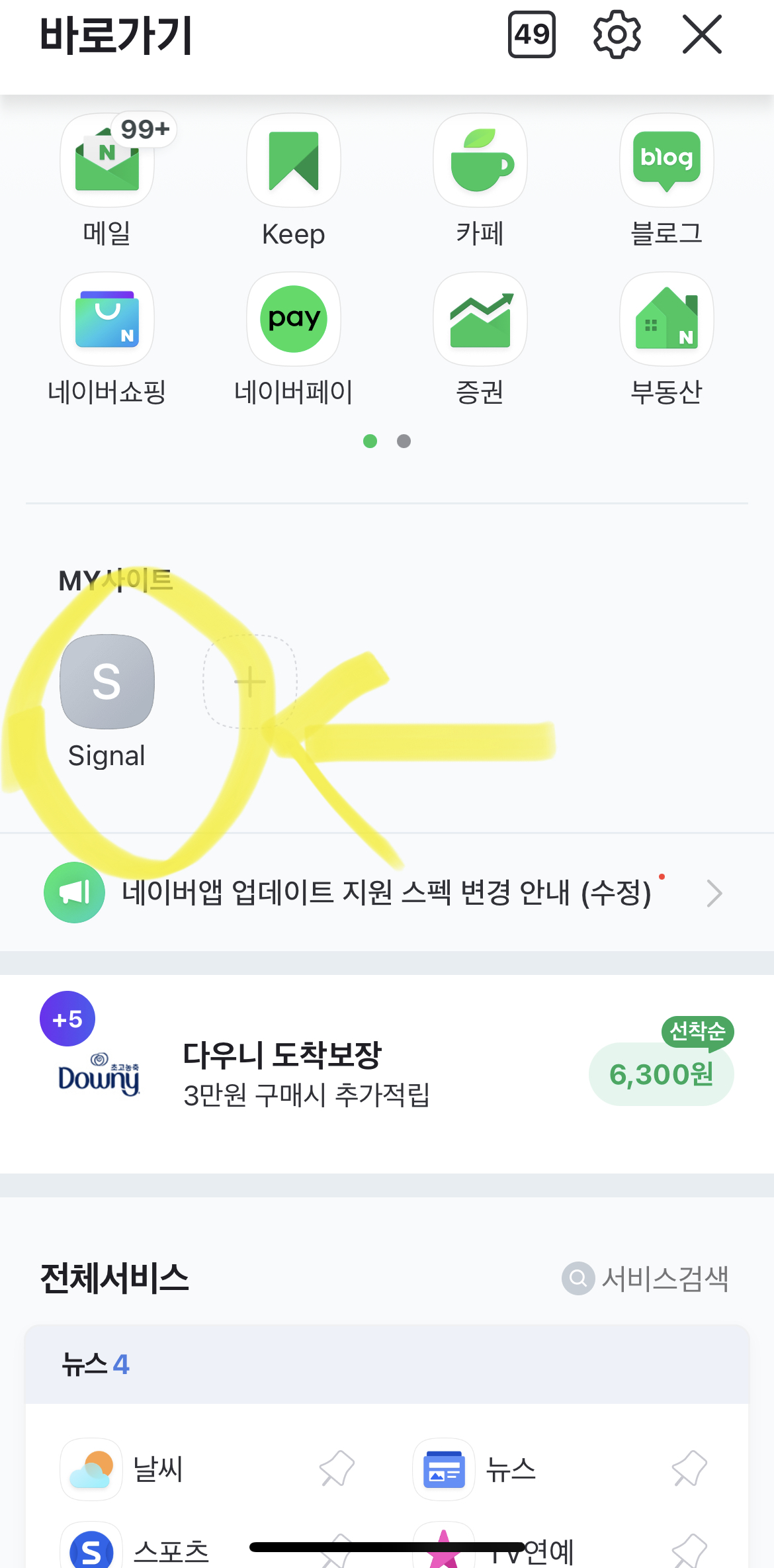Open shortcut settings via gear icon
The image size is (774, 1568).
[617, 34]
